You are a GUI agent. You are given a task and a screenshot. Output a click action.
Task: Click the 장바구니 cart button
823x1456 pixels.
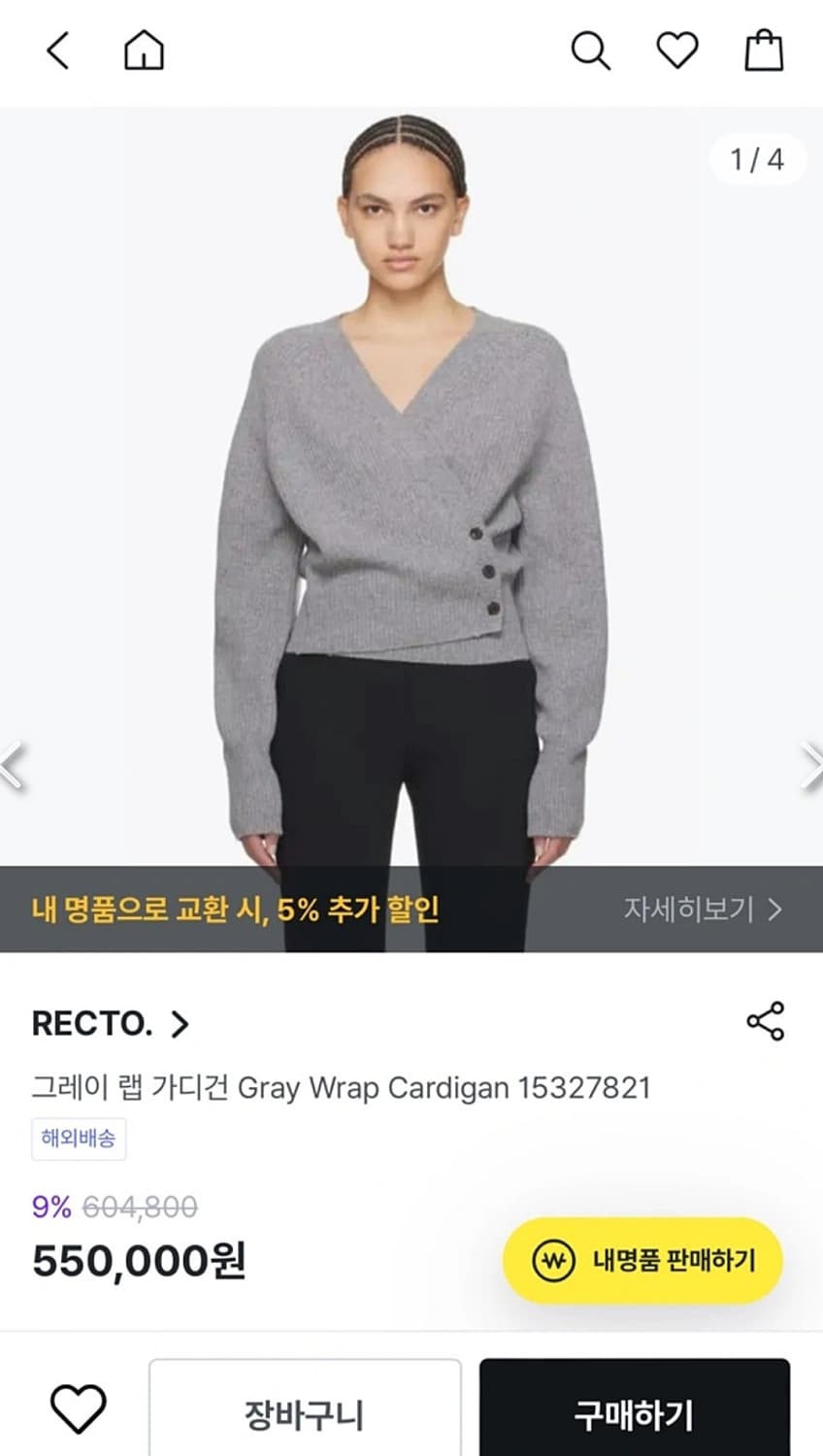tap(305, 1415)
